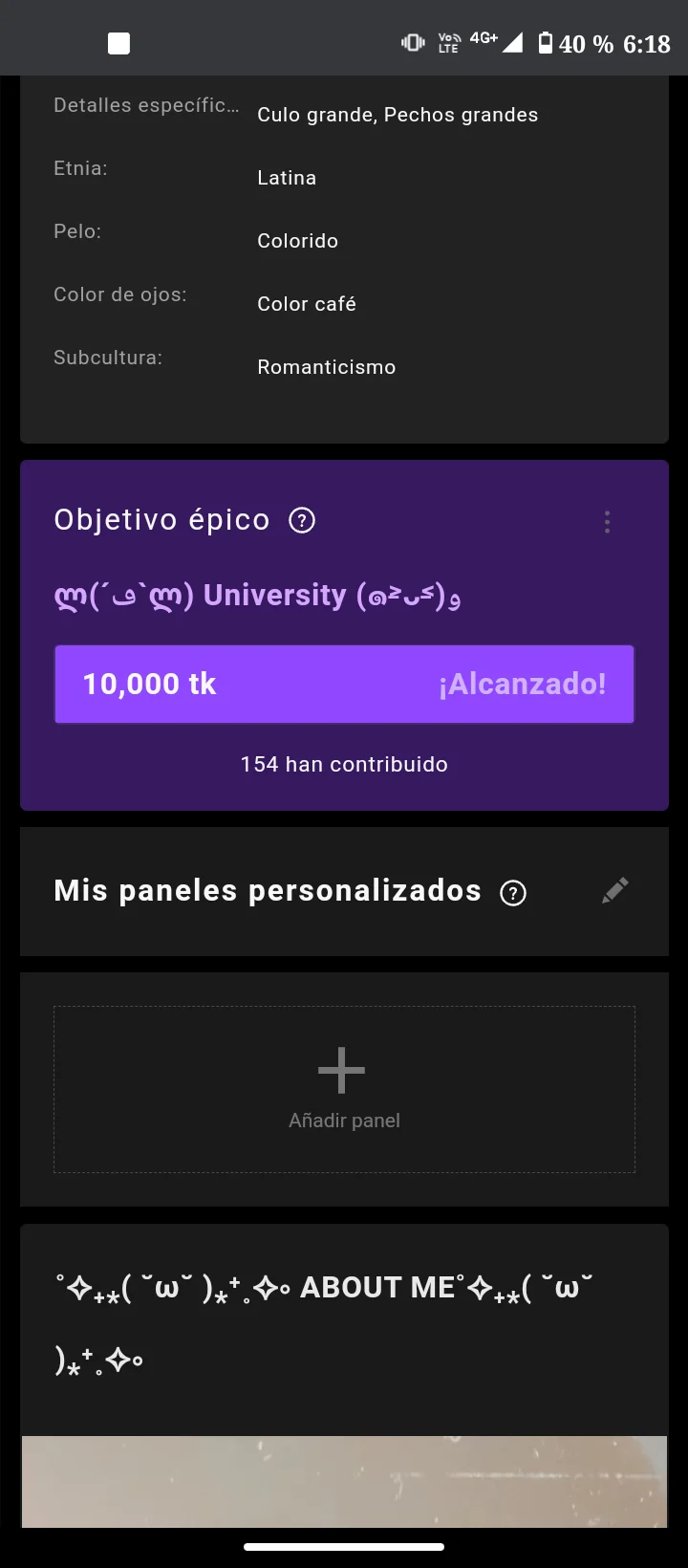Open the 10,000 tk ¡Alcanzado! goal bar

[x=344, y=685]
